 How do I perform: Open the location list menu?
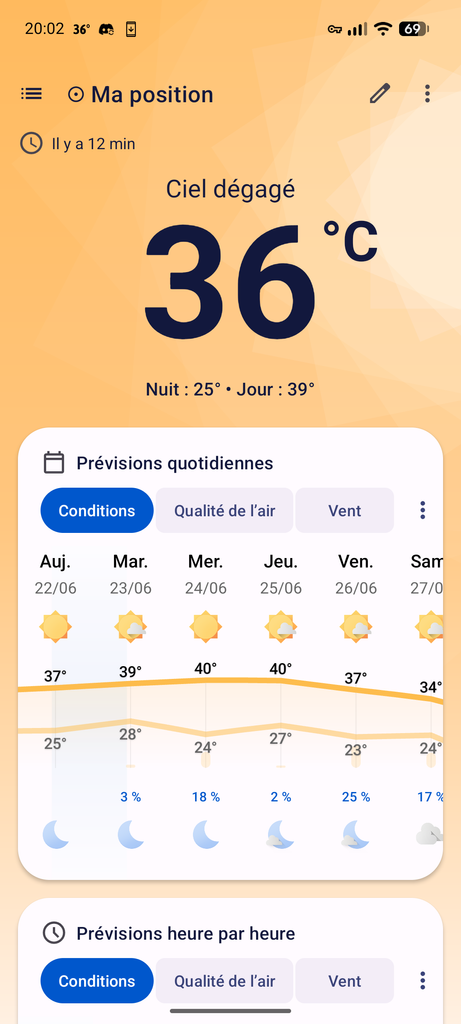click(31, 94)
